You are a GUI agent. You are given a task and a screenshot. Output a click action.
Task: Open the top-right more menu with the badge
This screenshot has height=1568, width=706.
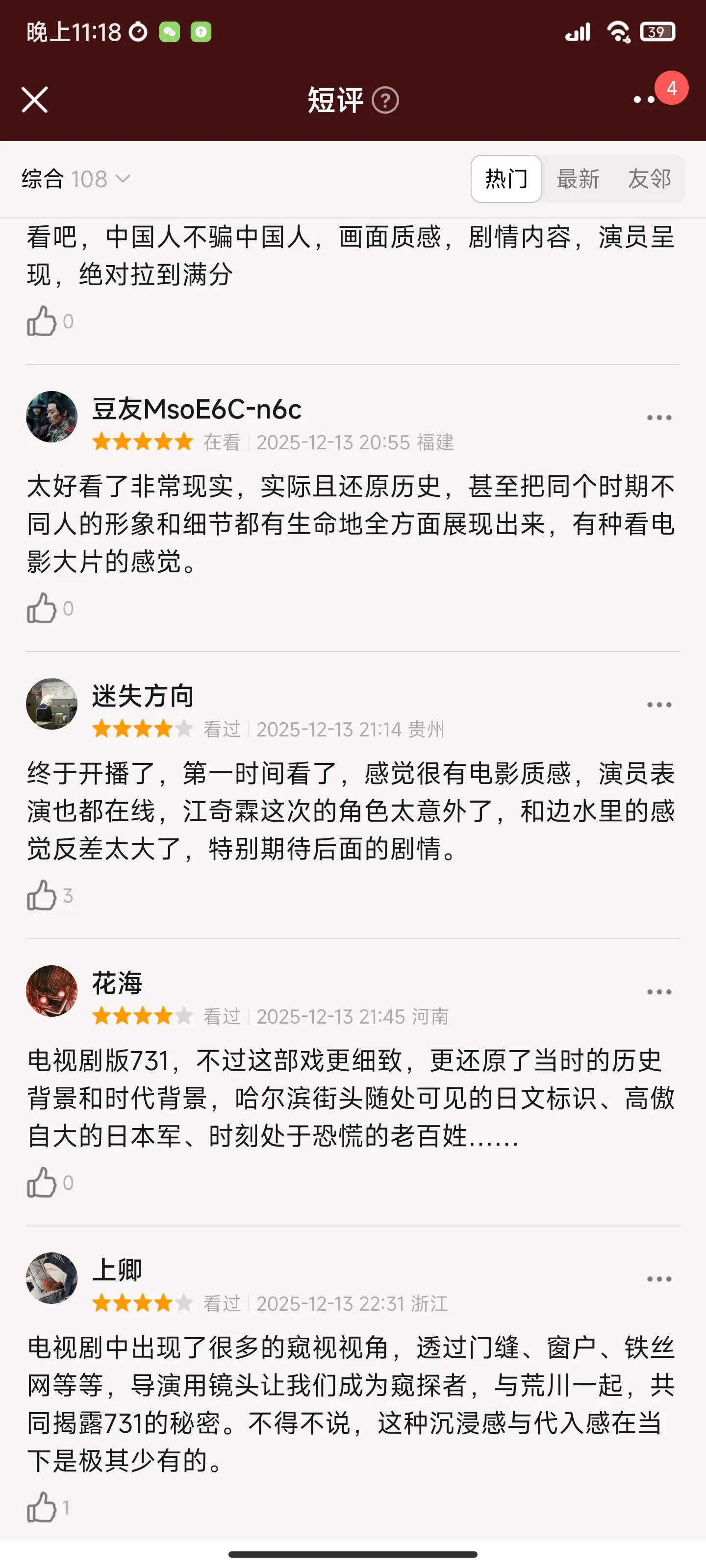tap(646, 99)
